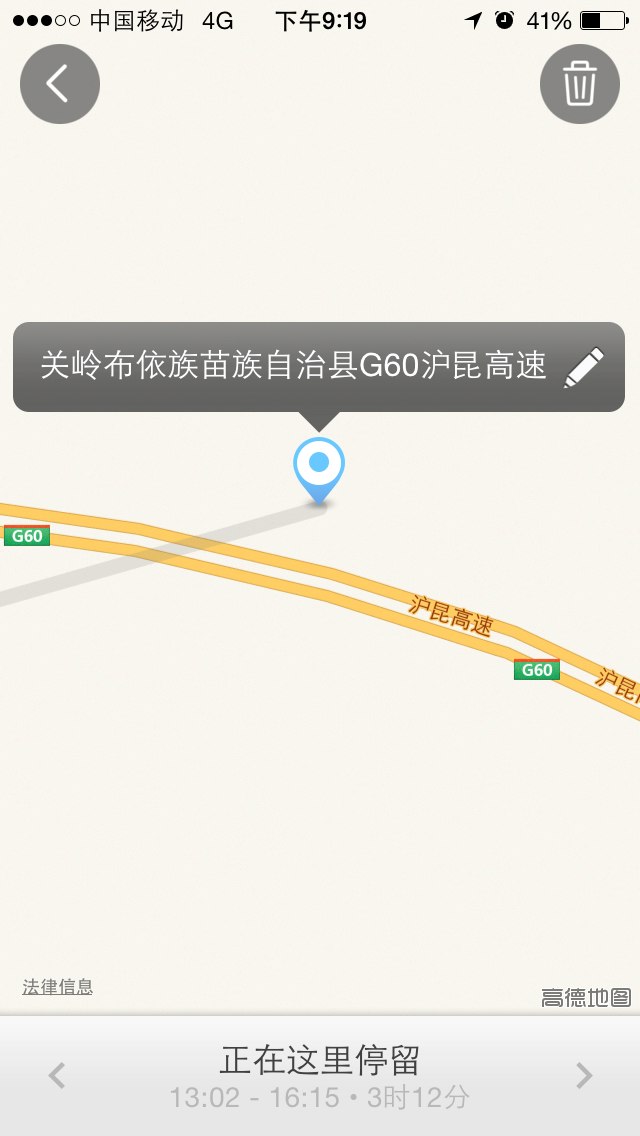Go to previous record with left chevron

click(57, 1076)
